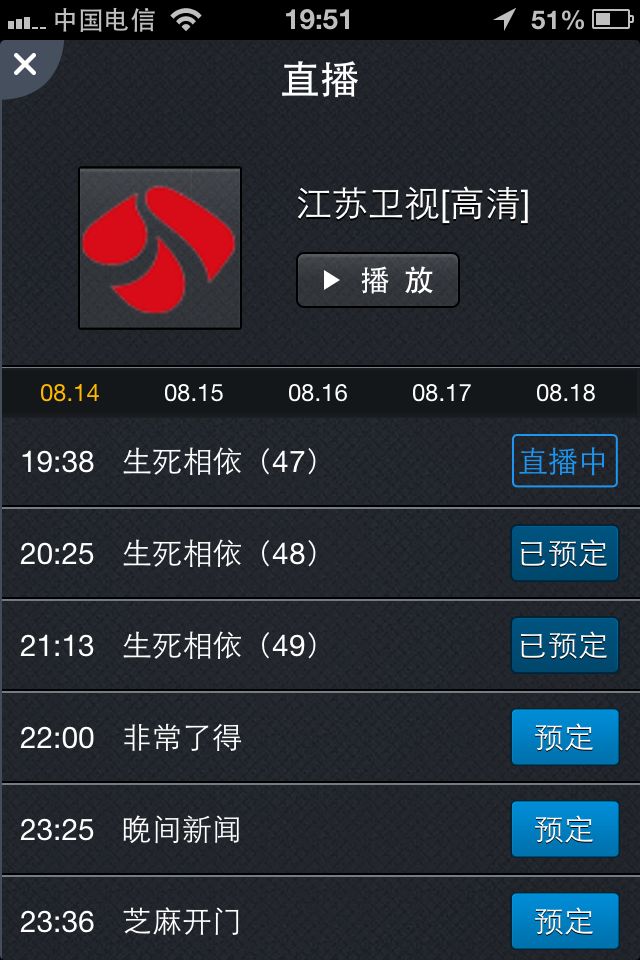Tap 直播中 for 生死相依（47）
This screenshot has height=960, width=640.
564,461
